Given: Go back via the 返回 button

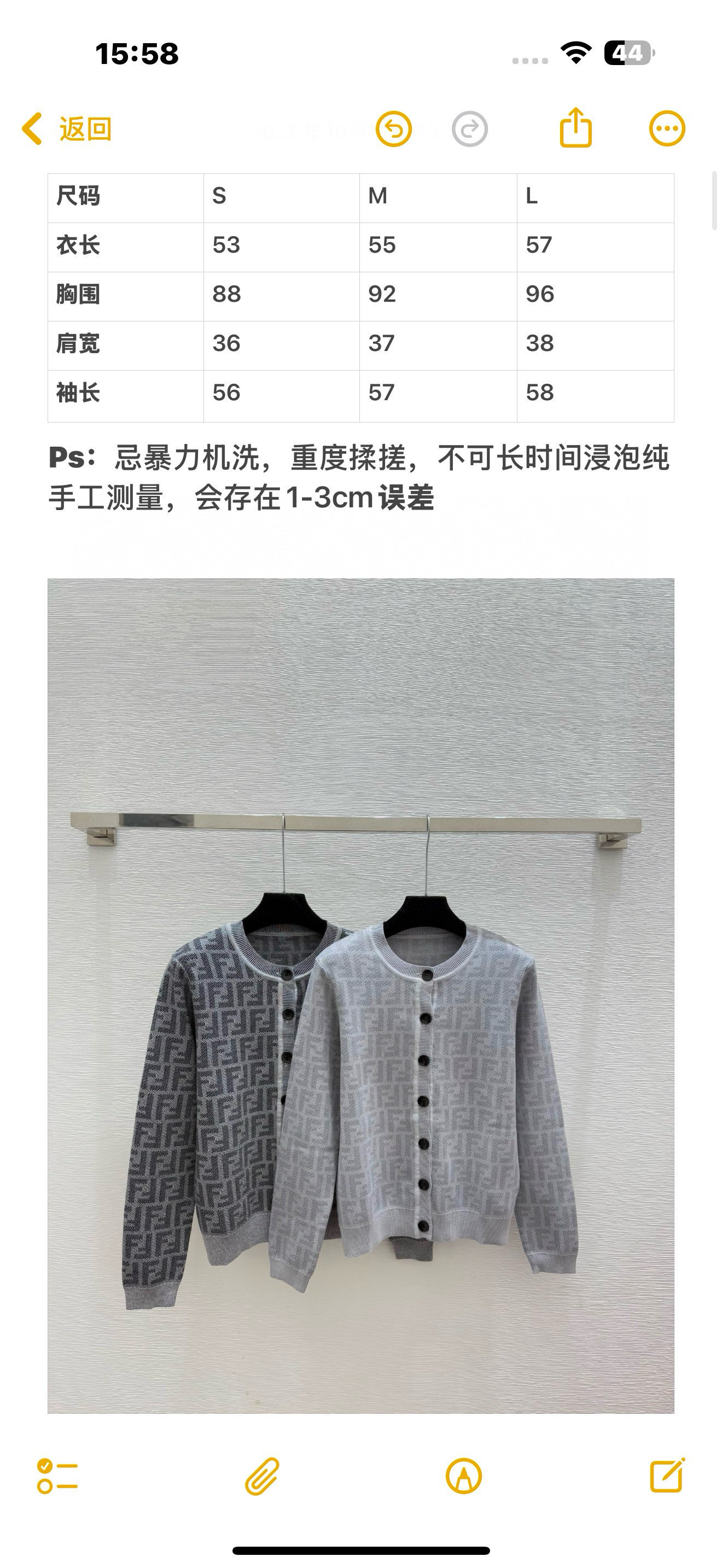Looking at the screenshot, I should 67,129.
